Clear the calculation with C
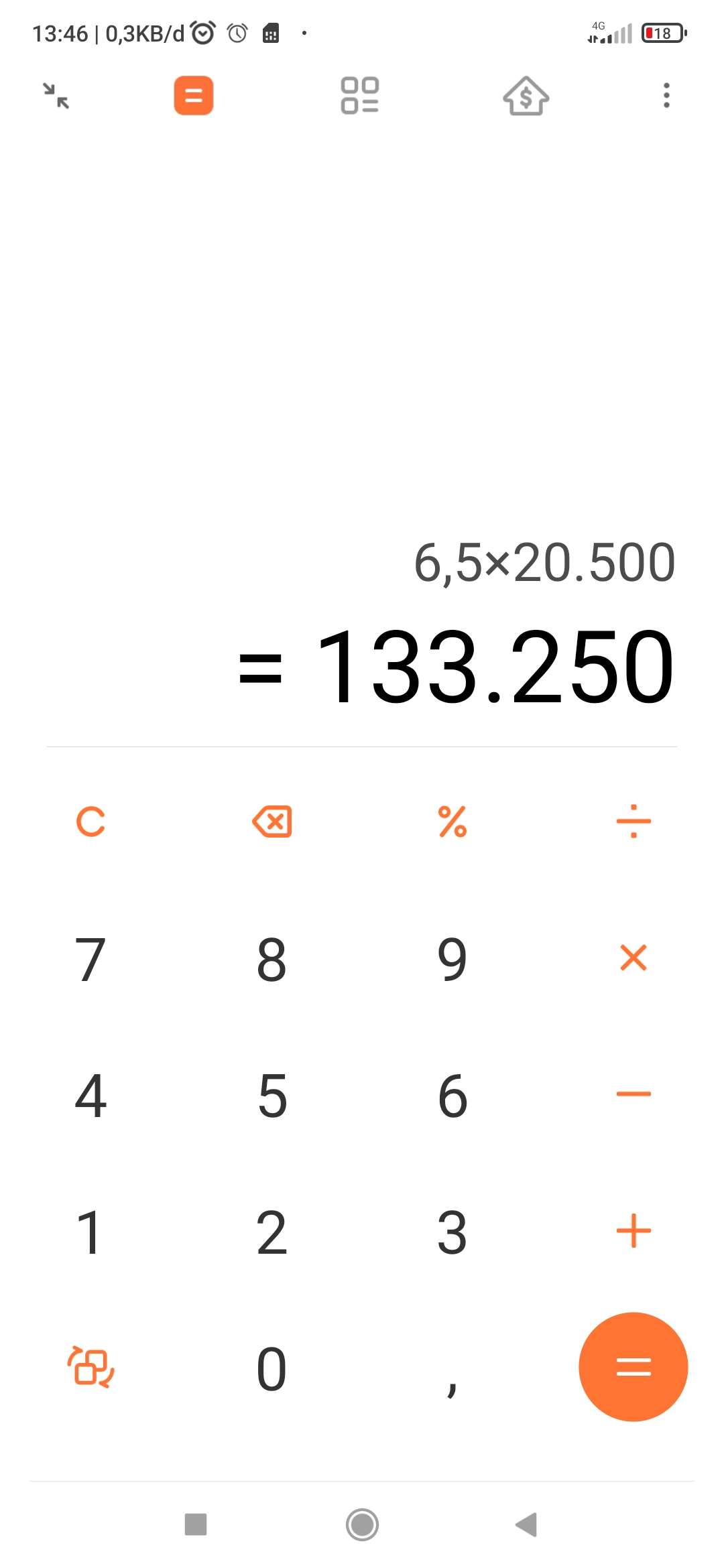724x1568 pixels. point(90,822)
